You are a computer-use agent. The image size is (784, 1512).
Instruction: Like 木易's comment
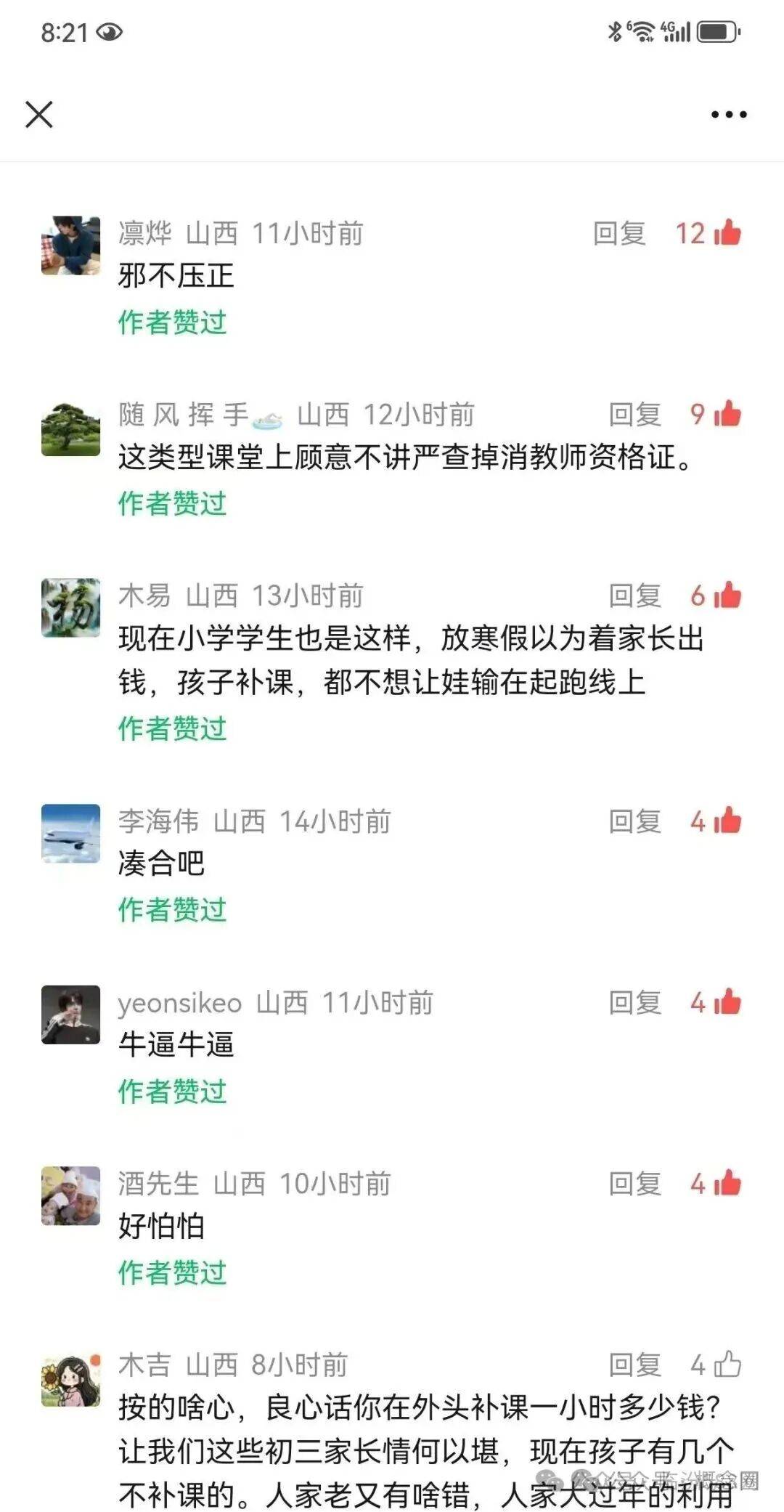727,596
